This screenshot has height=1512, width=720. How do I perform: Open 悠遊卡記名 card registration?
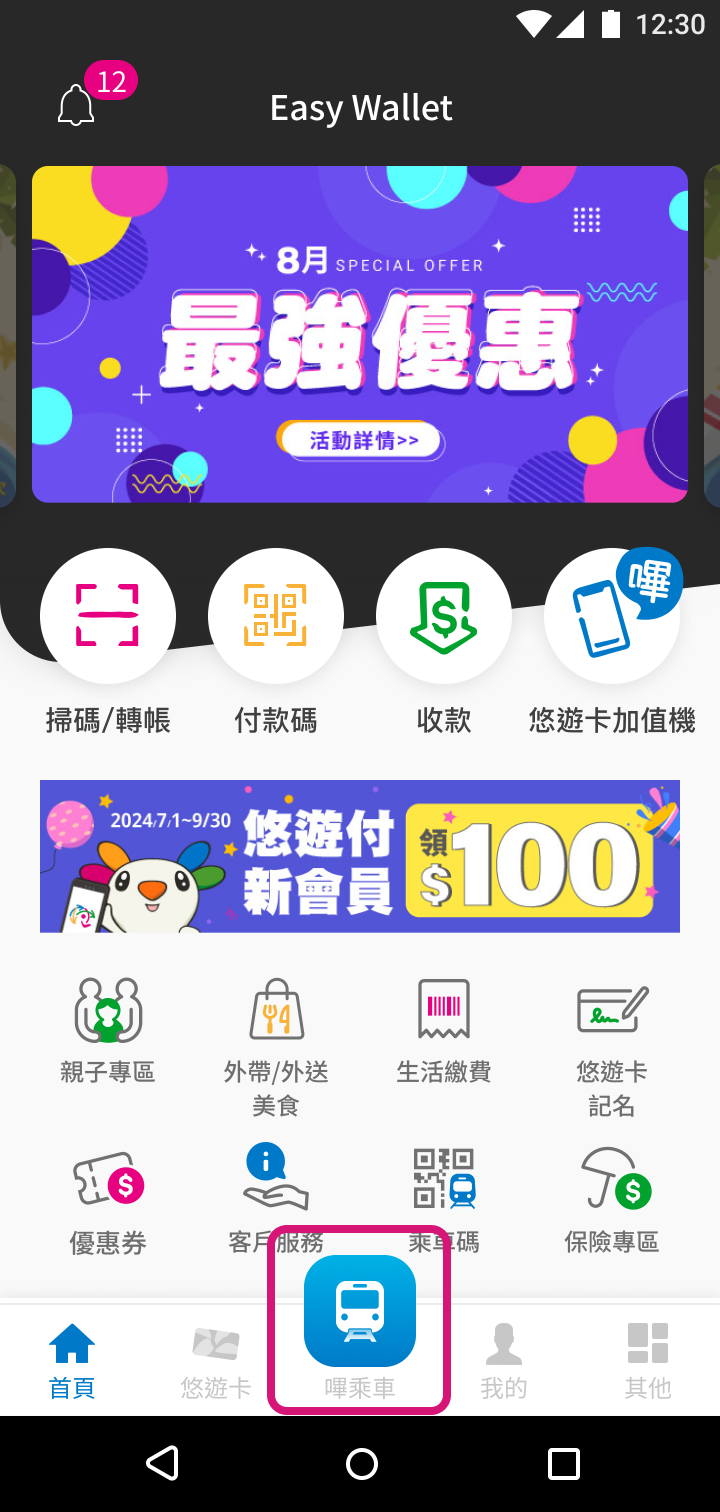click(612, 1040)
